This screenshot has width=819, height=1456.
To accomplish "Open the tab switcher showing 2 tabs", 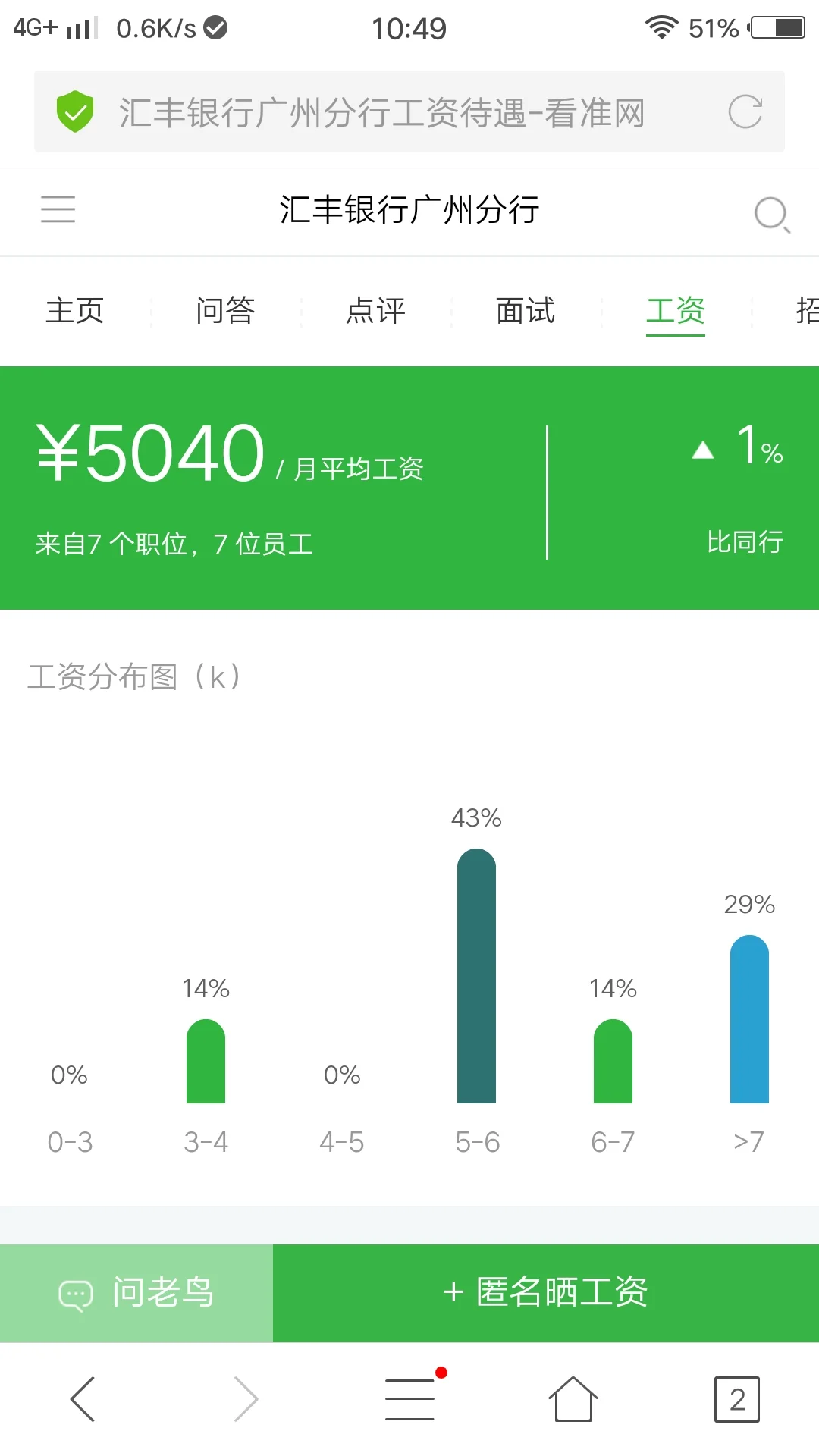I will (x=734, y=1400).
